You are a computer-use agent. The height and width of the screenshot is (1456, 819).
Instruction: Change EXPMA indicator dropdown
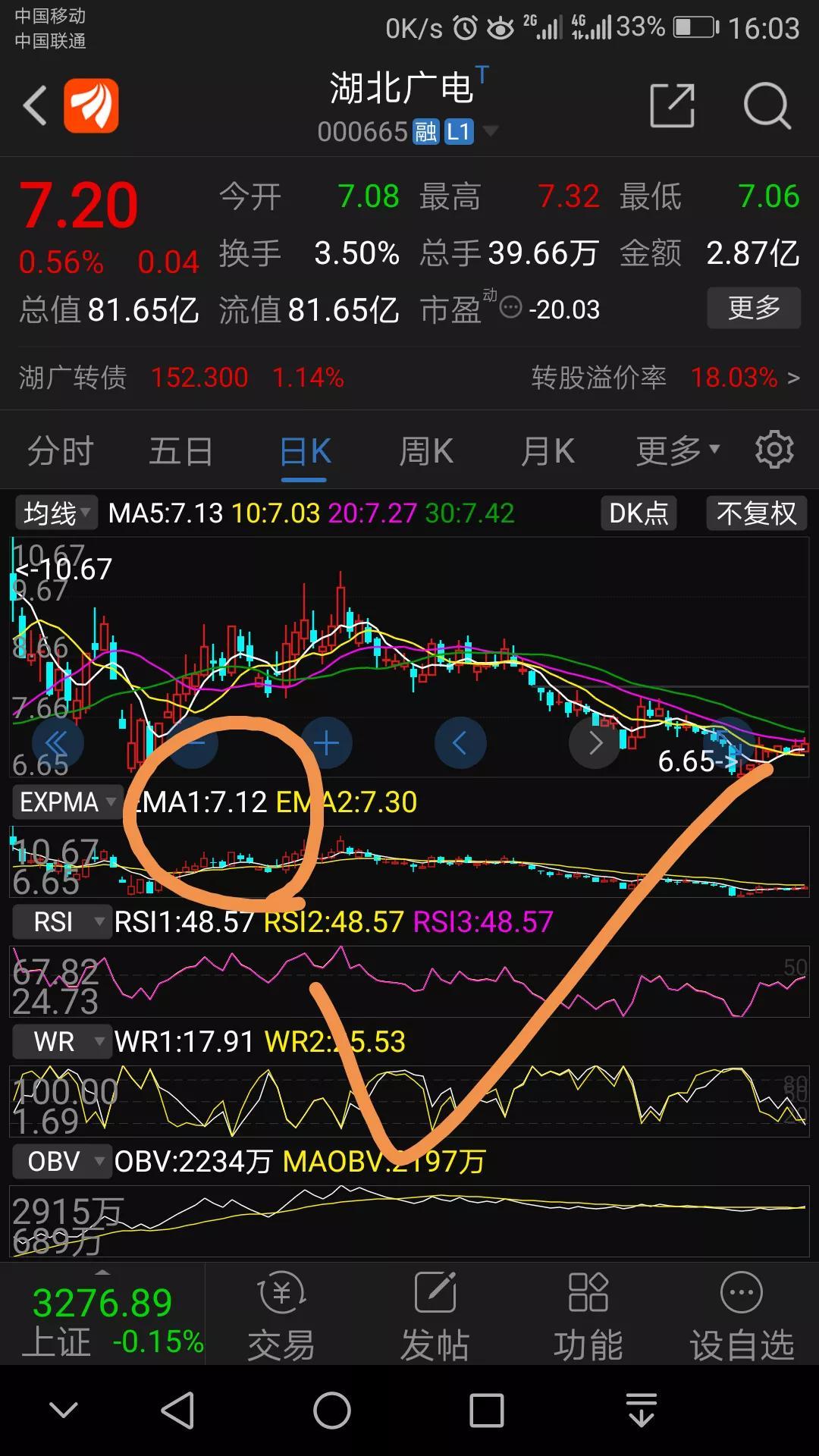67,802
